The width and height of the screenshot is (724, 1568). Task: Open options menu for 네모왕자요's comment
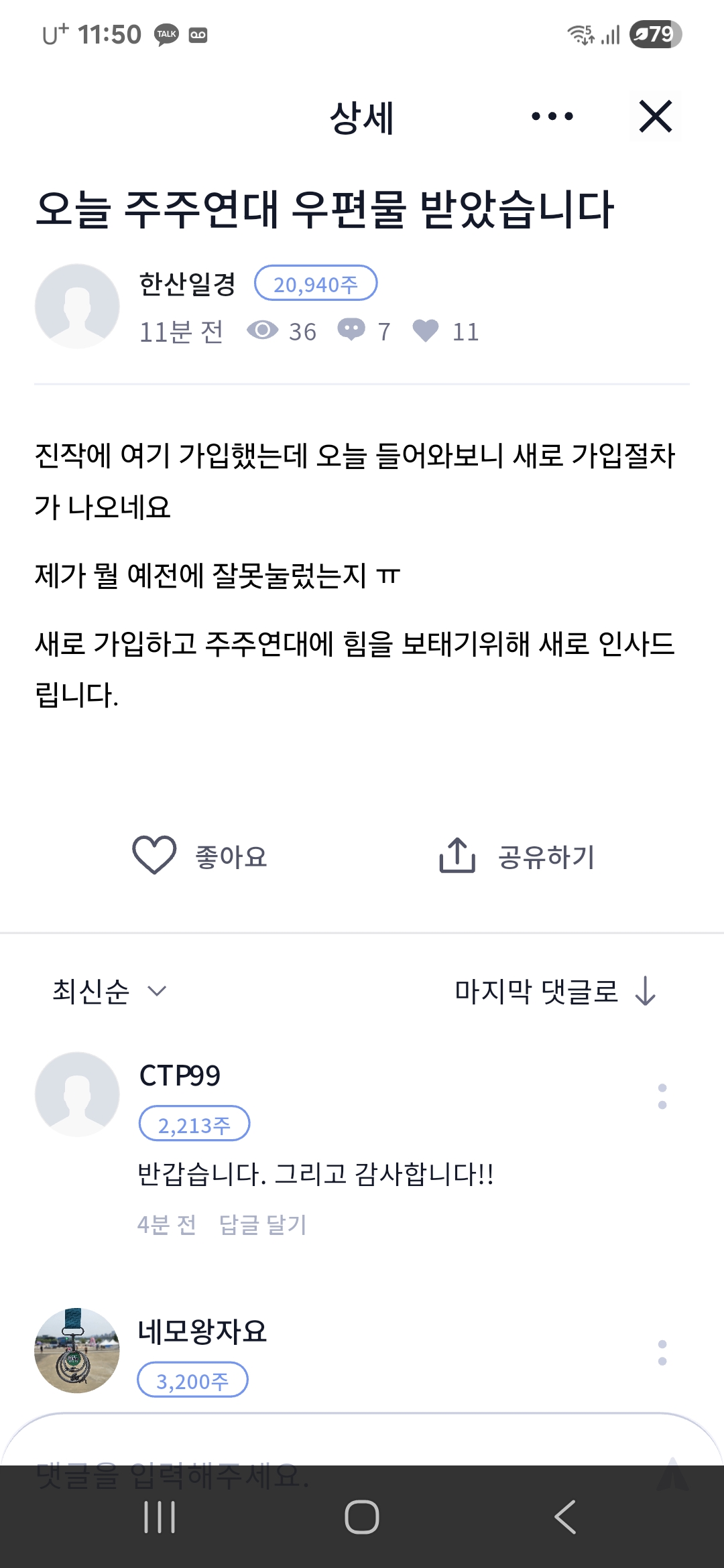point(662,1352)
